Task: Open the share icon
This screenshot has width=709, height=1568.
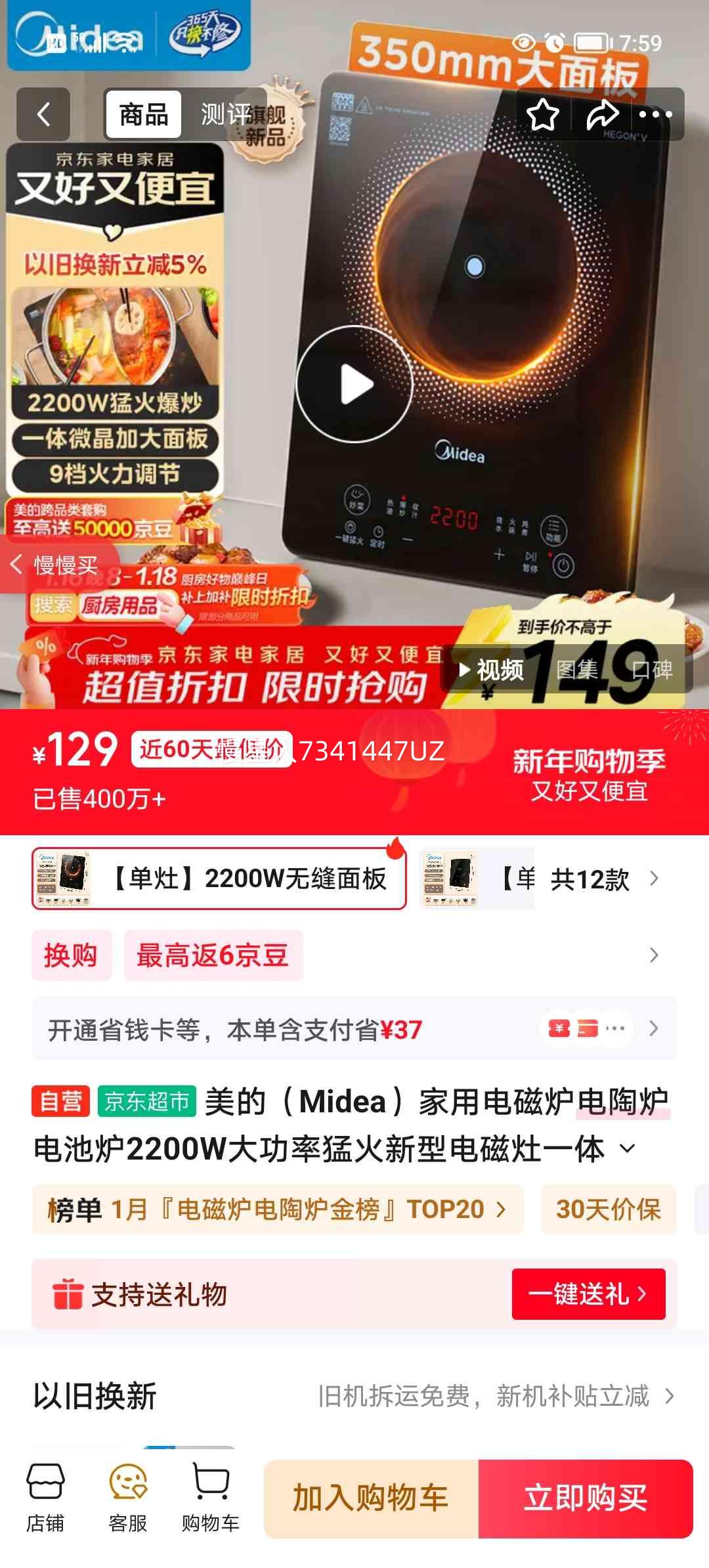Action: tap(603, 114)
